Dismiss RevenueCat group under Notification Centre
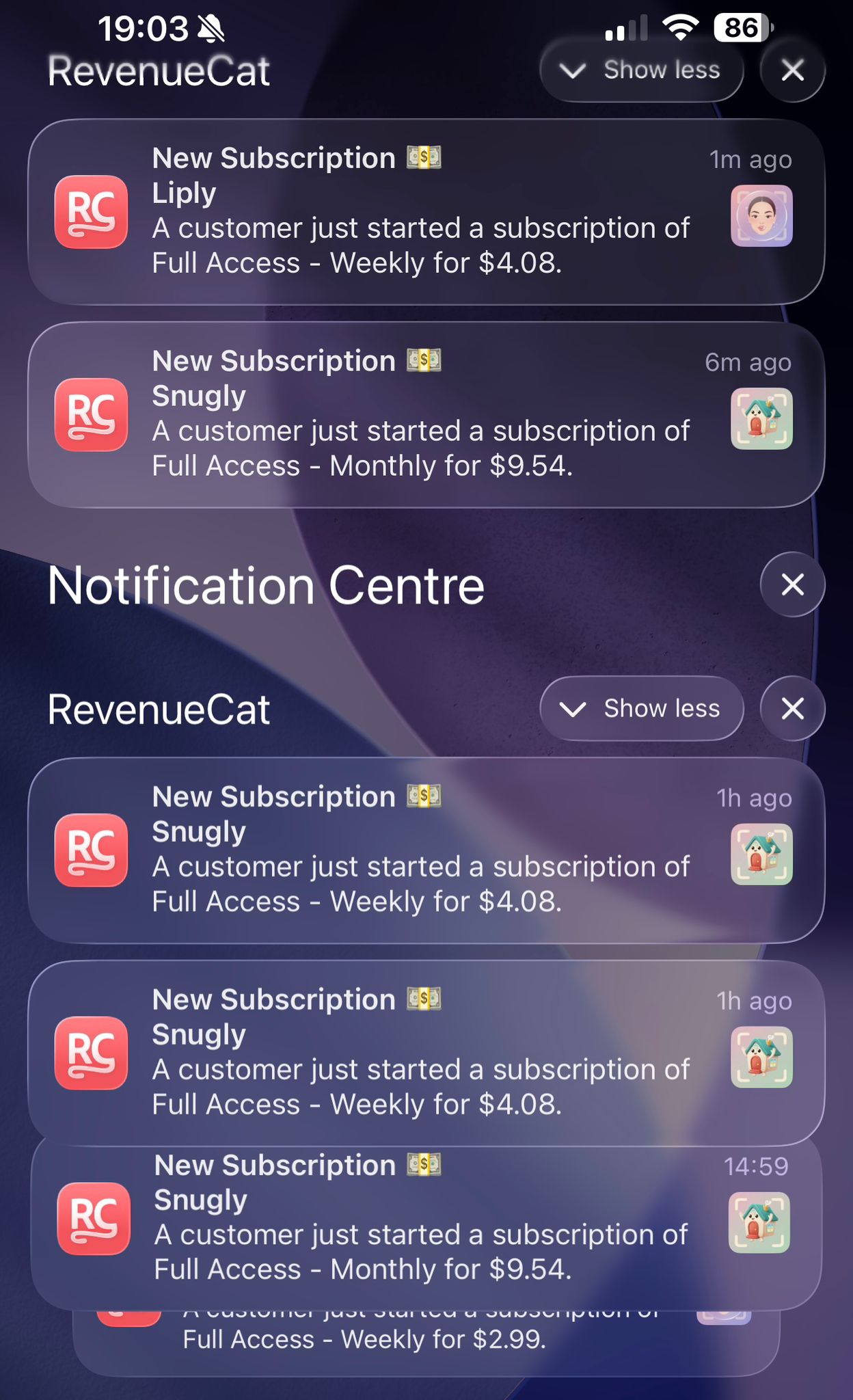The height and width of the screenshot is (1400, 853). [792, 708]
